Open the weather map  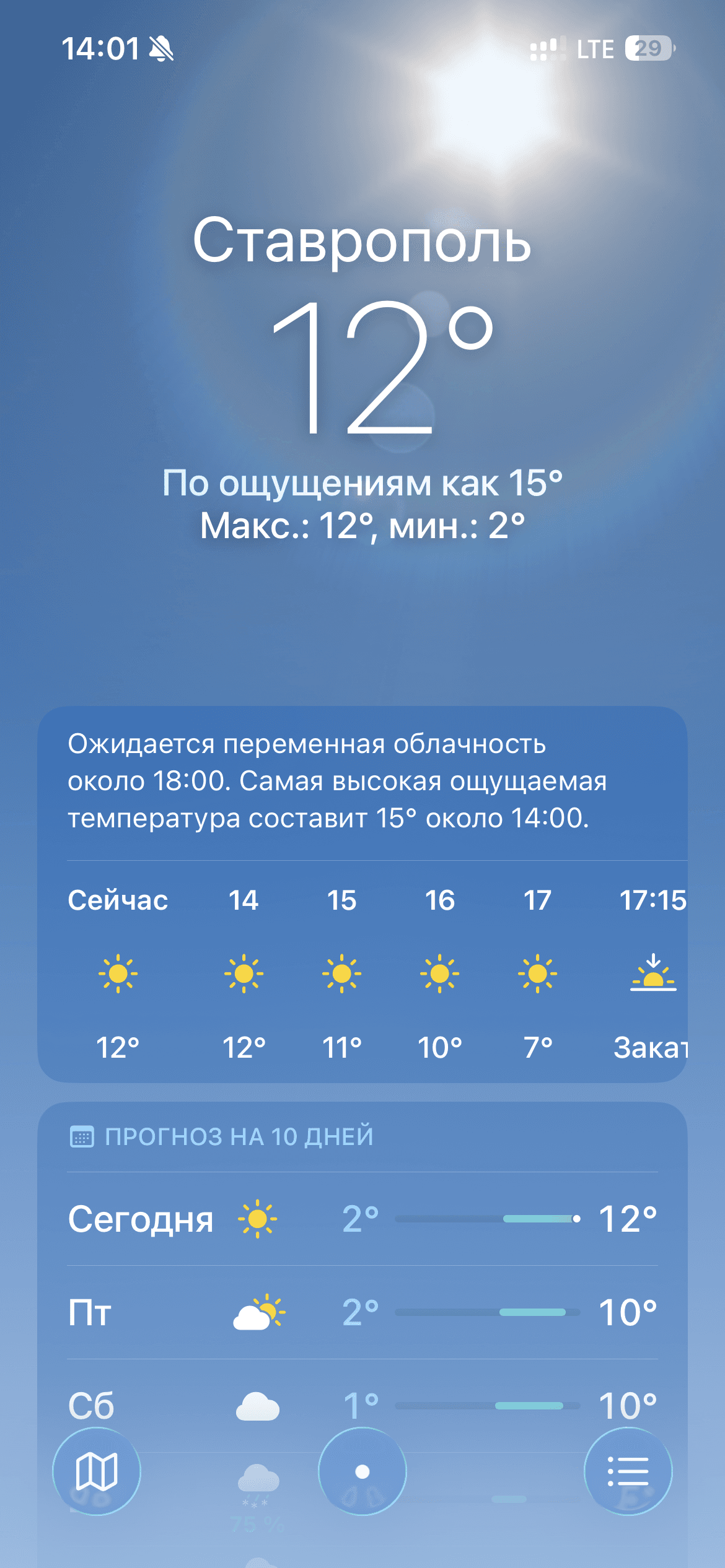point(97,1471)
